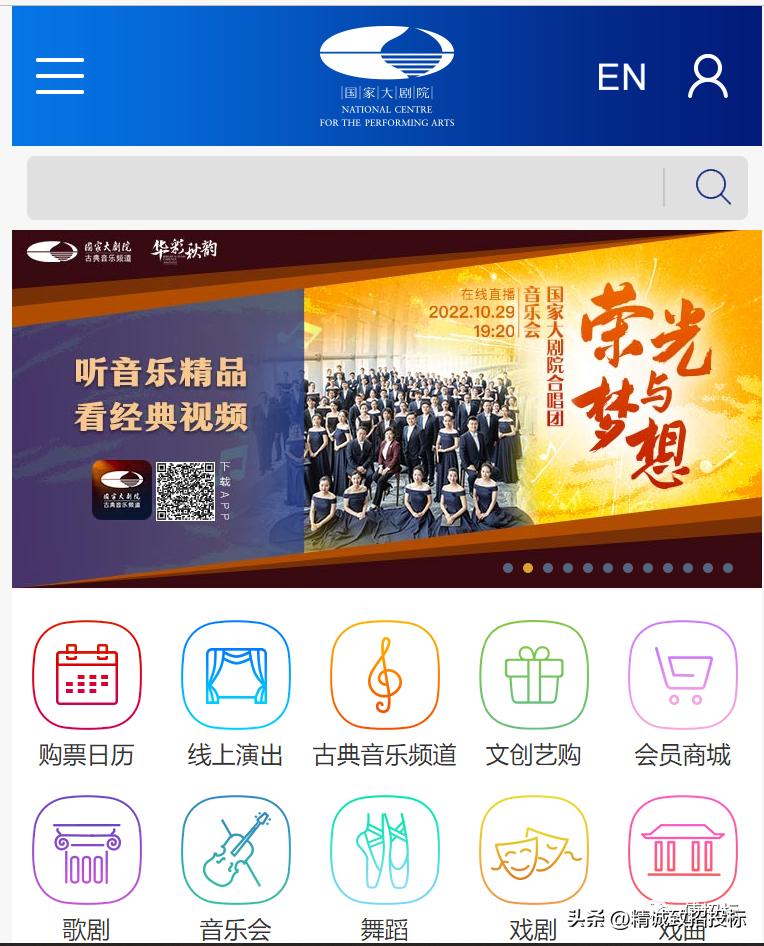
Task: Open the 购票日历 ticket calendar icon
Action: 87,674
